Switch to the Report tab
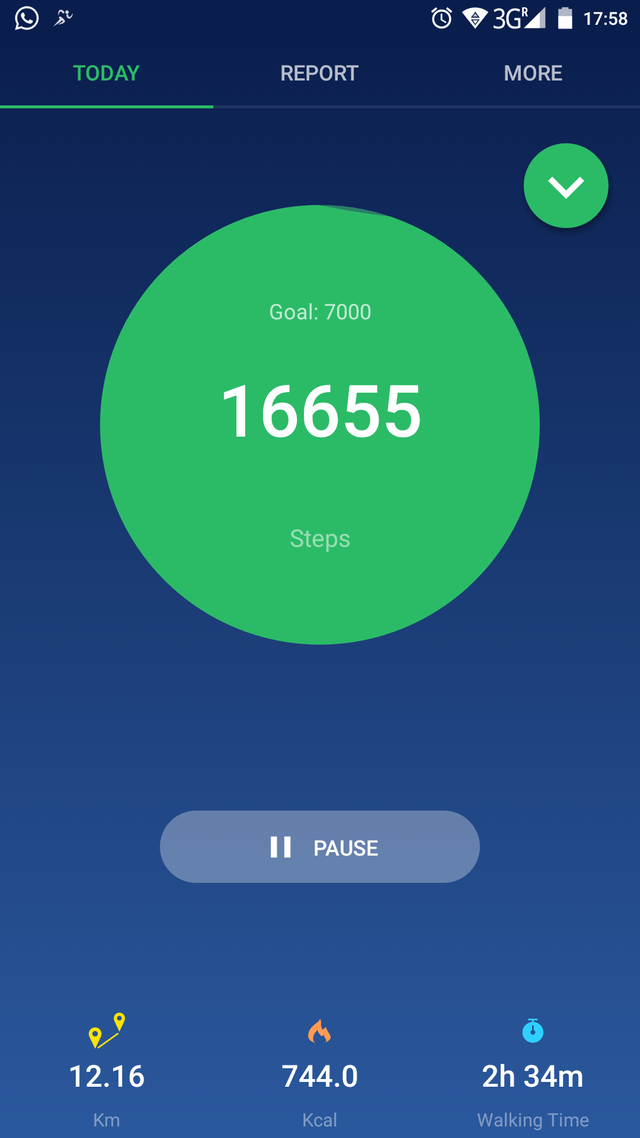The width and height of the screenshot is (640, 1138). pos(319,73)
